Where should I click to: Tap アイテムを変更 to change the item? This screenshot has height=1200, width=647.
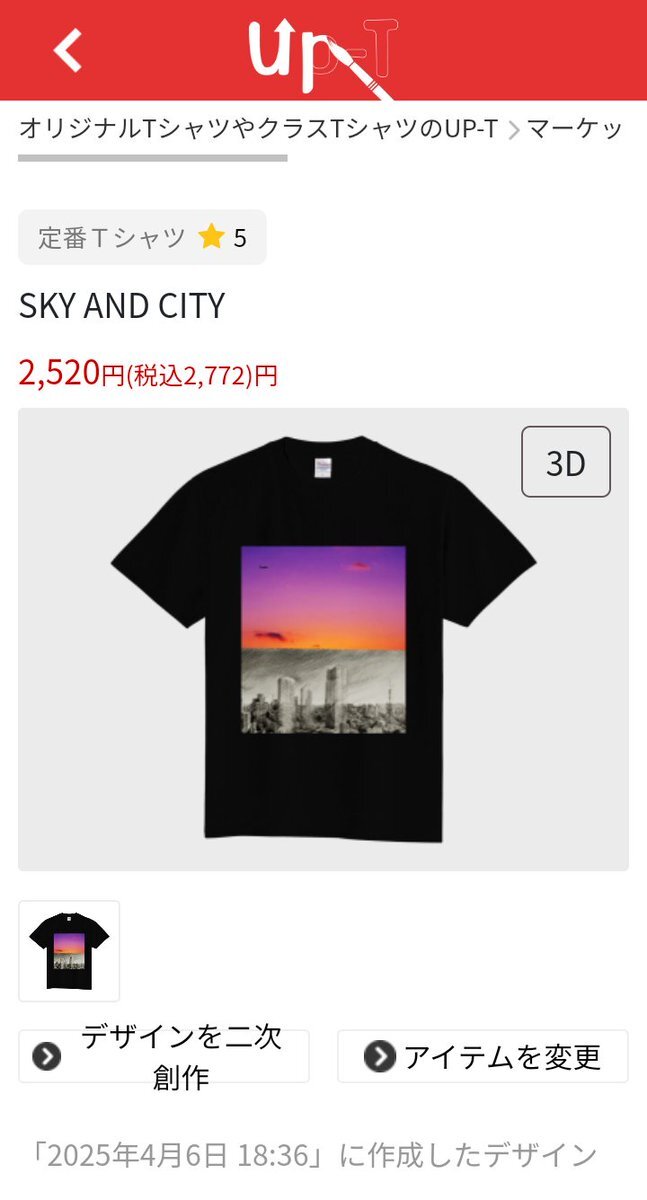coord(482,1056)
